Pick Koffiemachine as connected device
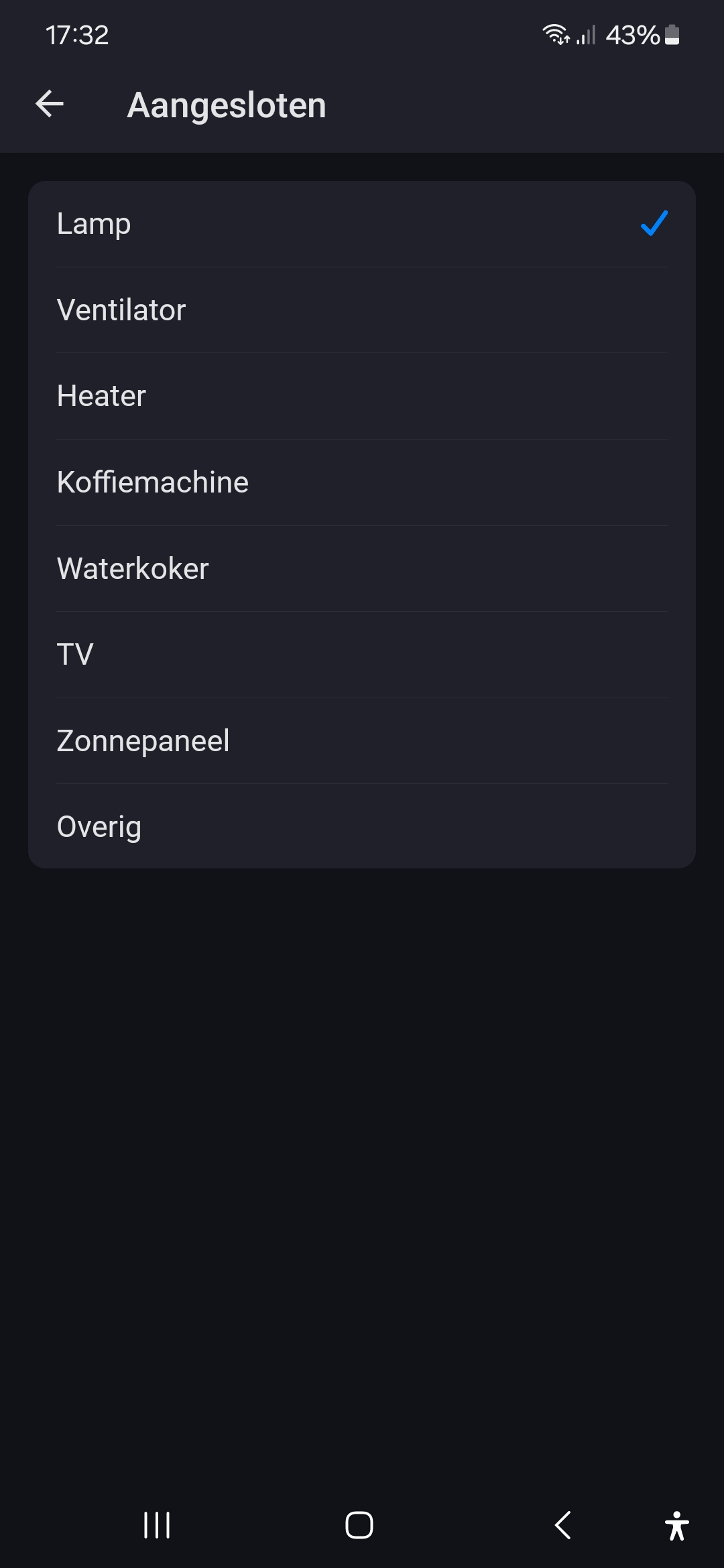 point(362,482)
